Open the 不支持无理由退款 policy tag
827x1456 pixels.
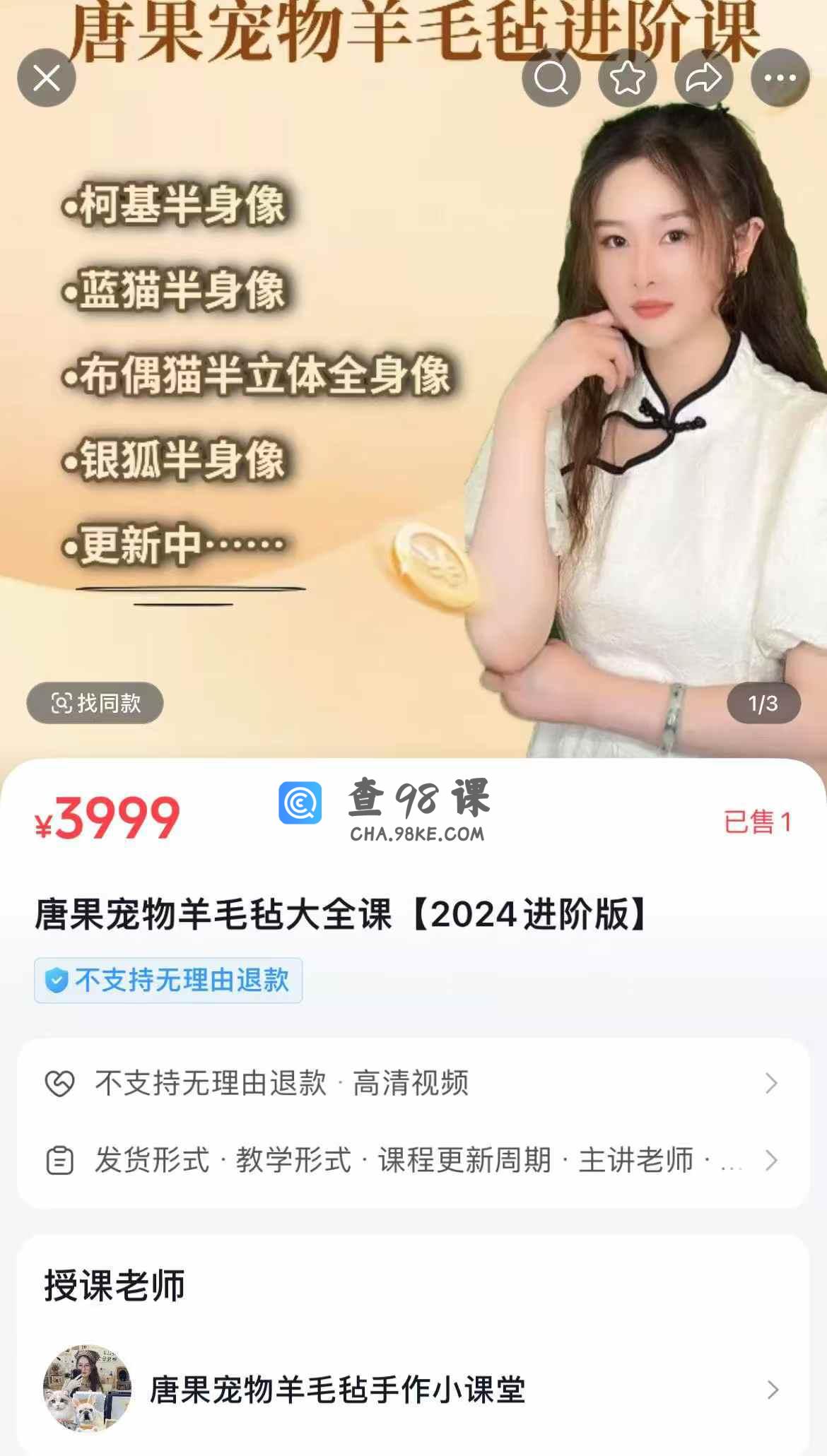coord(168,980)
